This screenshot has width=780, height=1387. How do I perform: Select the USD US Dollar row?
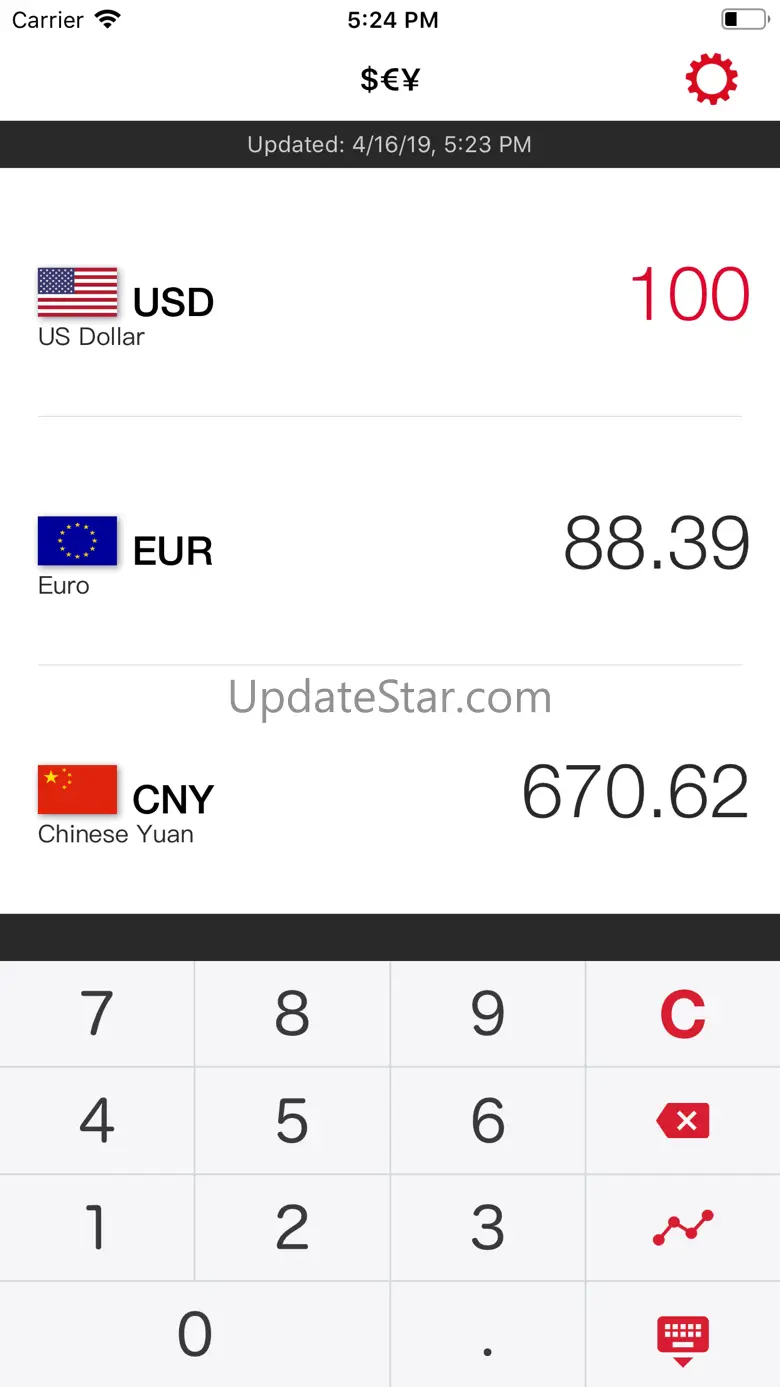click(390, 296)
